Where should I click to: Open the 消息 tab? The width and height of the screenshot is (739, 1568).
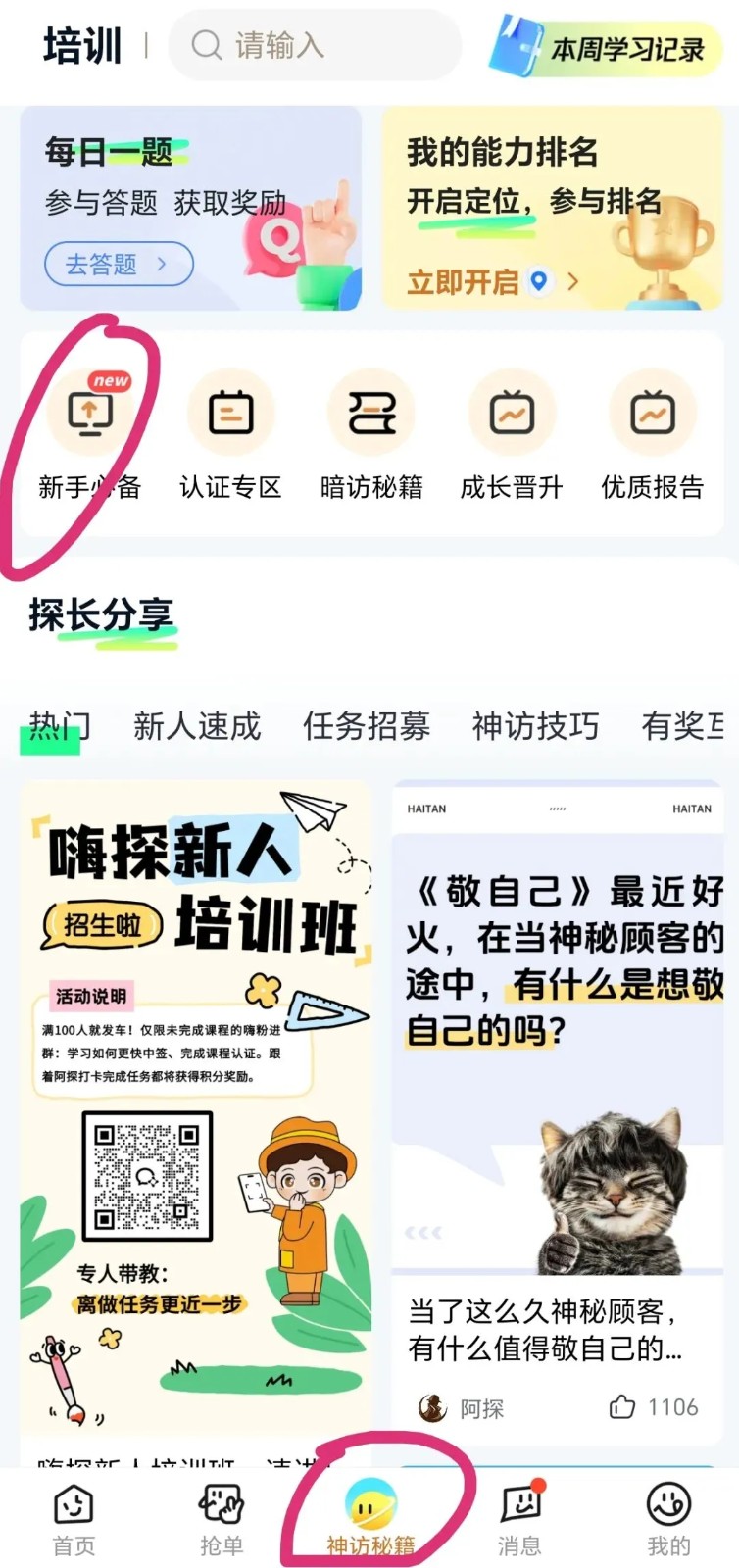(519, 1519)
